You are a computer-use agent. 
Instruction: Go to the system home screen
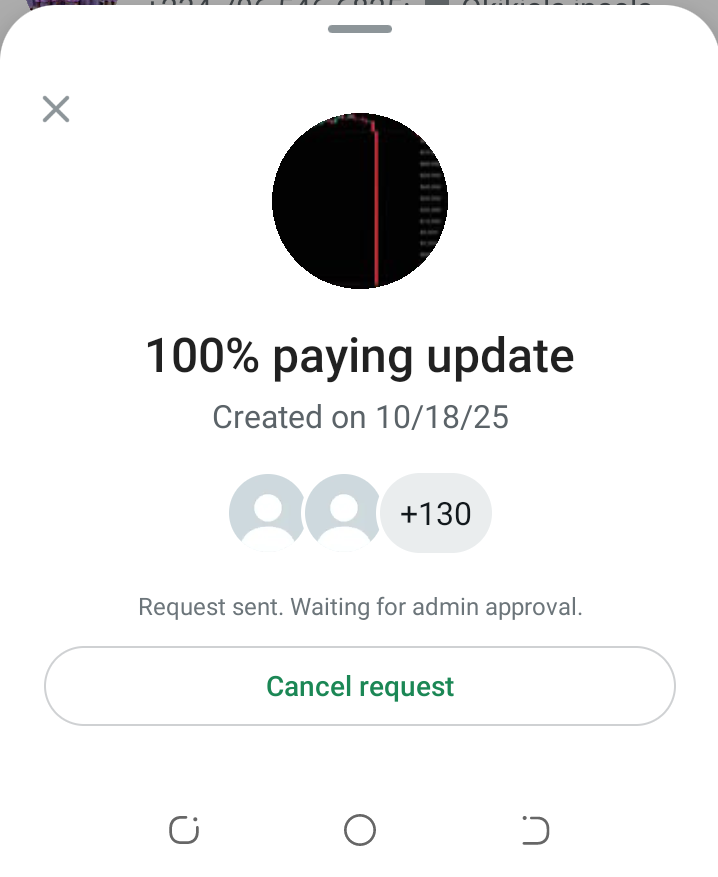click(360, 830)
